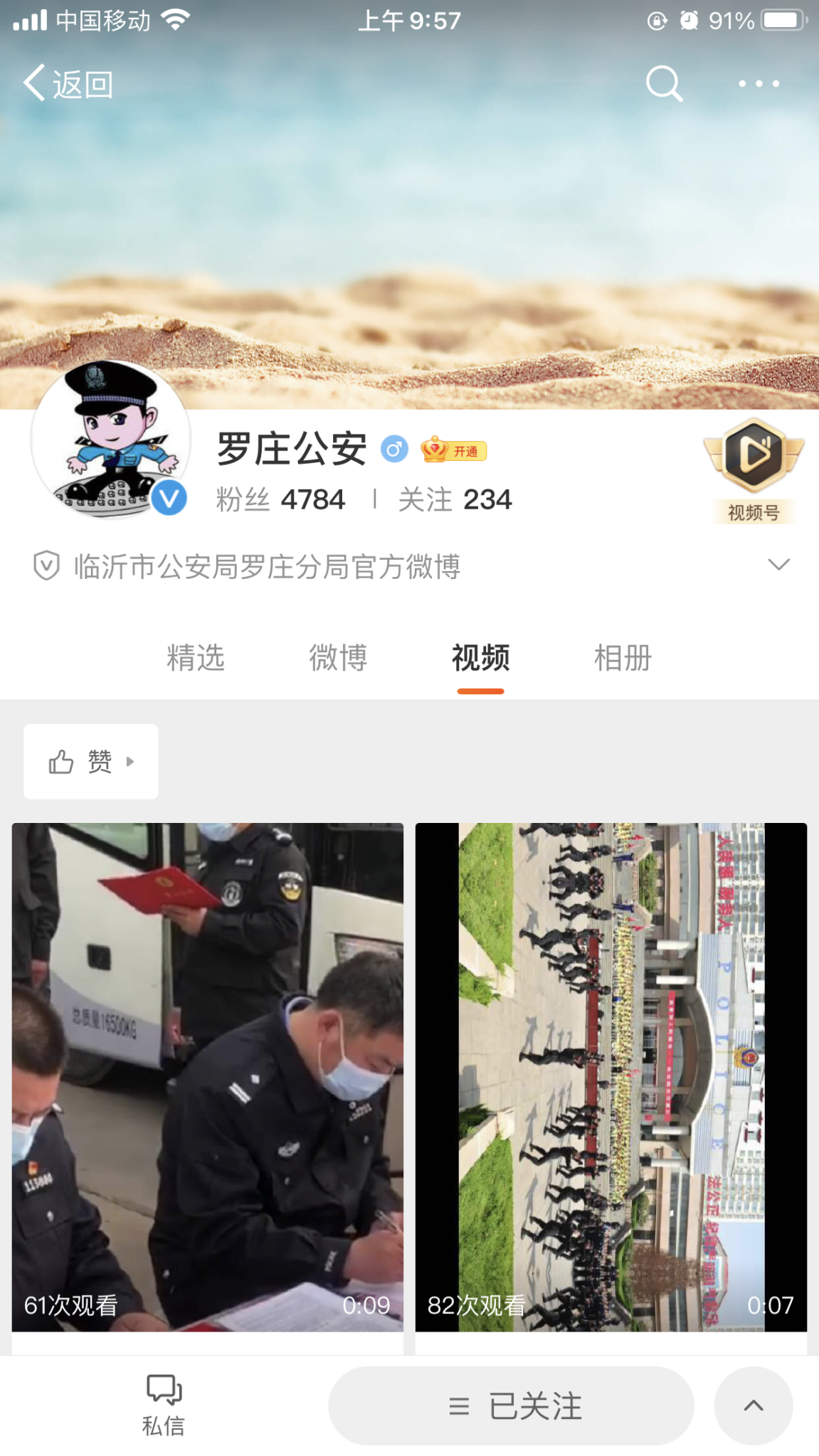Open the three-dot overflow menu
819x1456 pixels.
click(759, 84)
